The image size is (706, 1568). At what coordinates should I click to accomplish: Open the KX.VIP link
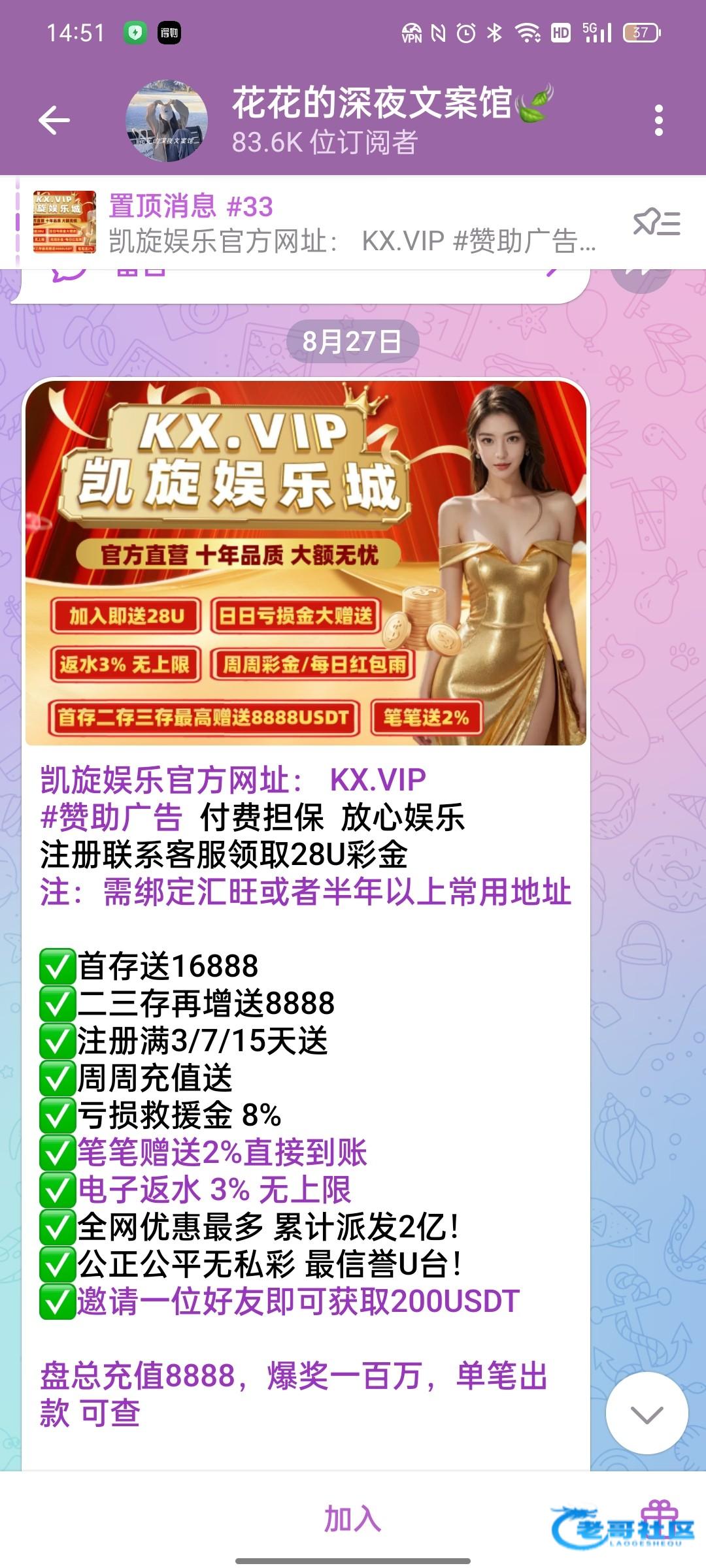[378, 779]
